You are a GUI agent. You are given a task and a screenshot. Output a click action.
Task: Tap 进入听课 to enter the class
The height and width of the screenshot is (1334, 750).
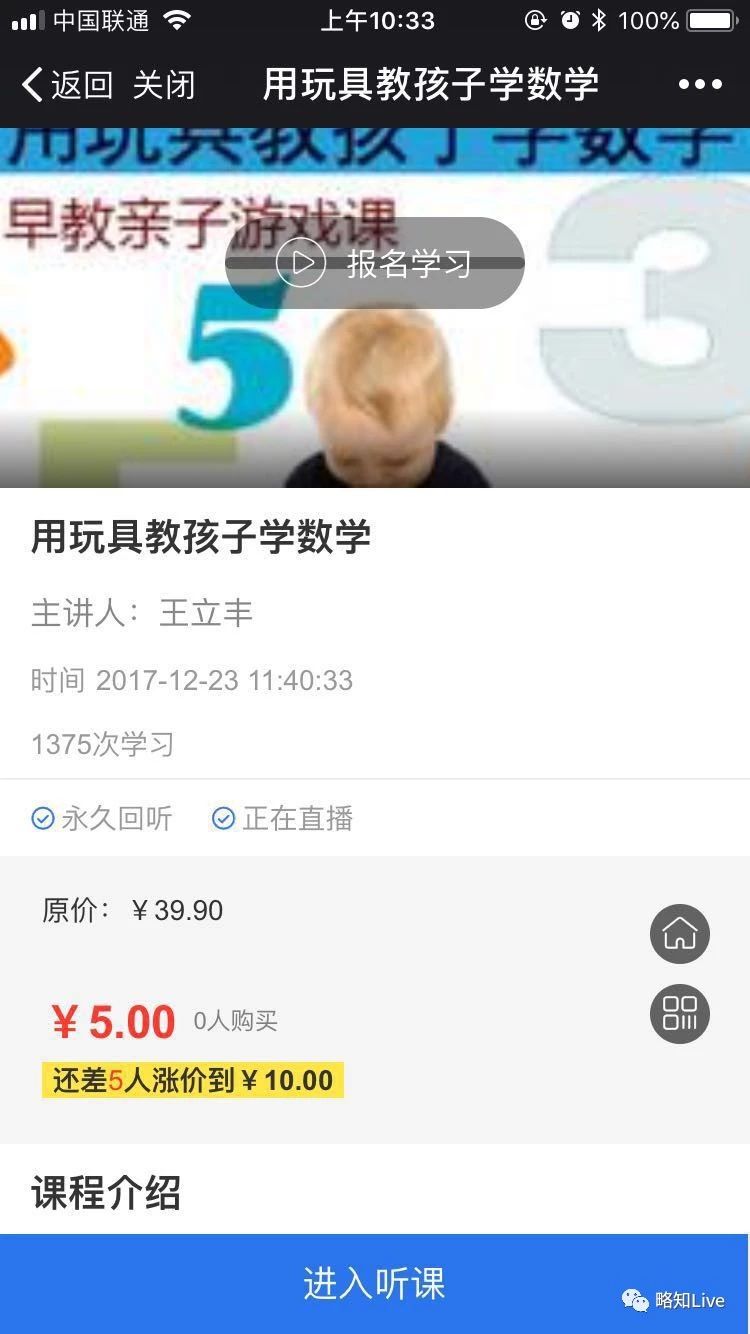(x=375, y=1283)
